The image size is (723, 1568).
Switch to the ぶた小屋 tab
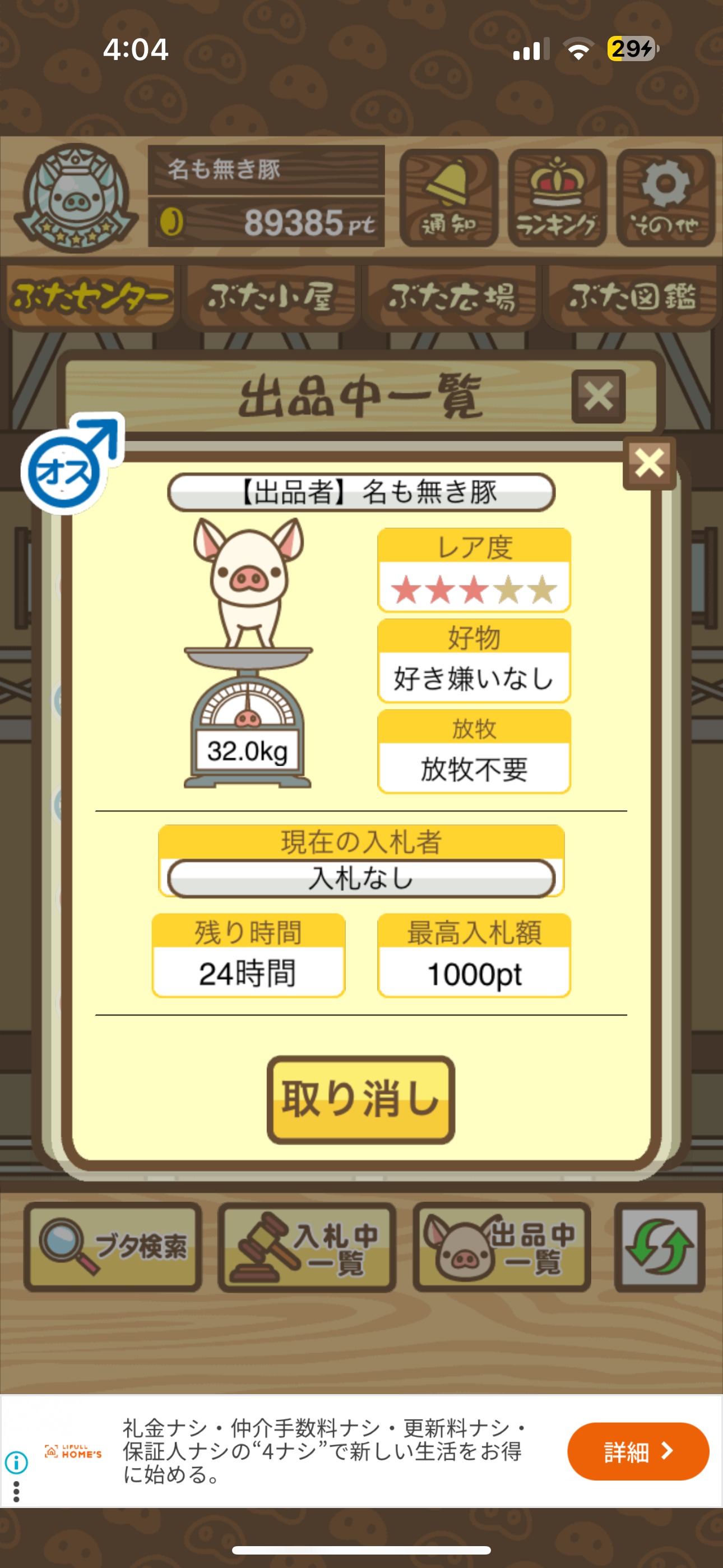(x=271, y=298)
